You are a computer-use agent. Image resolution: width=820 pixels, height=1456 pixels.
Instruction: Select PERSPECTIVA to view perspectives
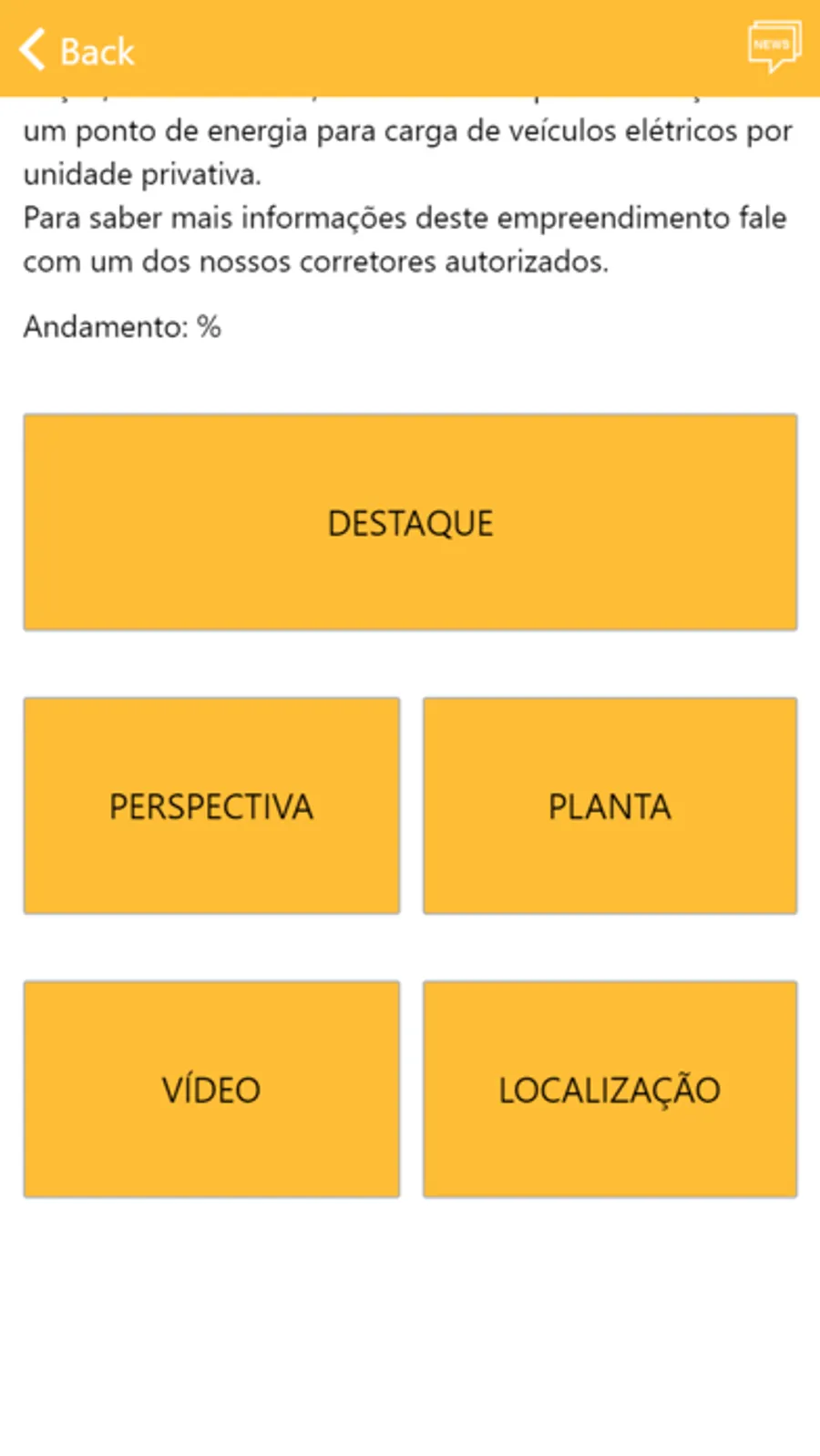210,805
